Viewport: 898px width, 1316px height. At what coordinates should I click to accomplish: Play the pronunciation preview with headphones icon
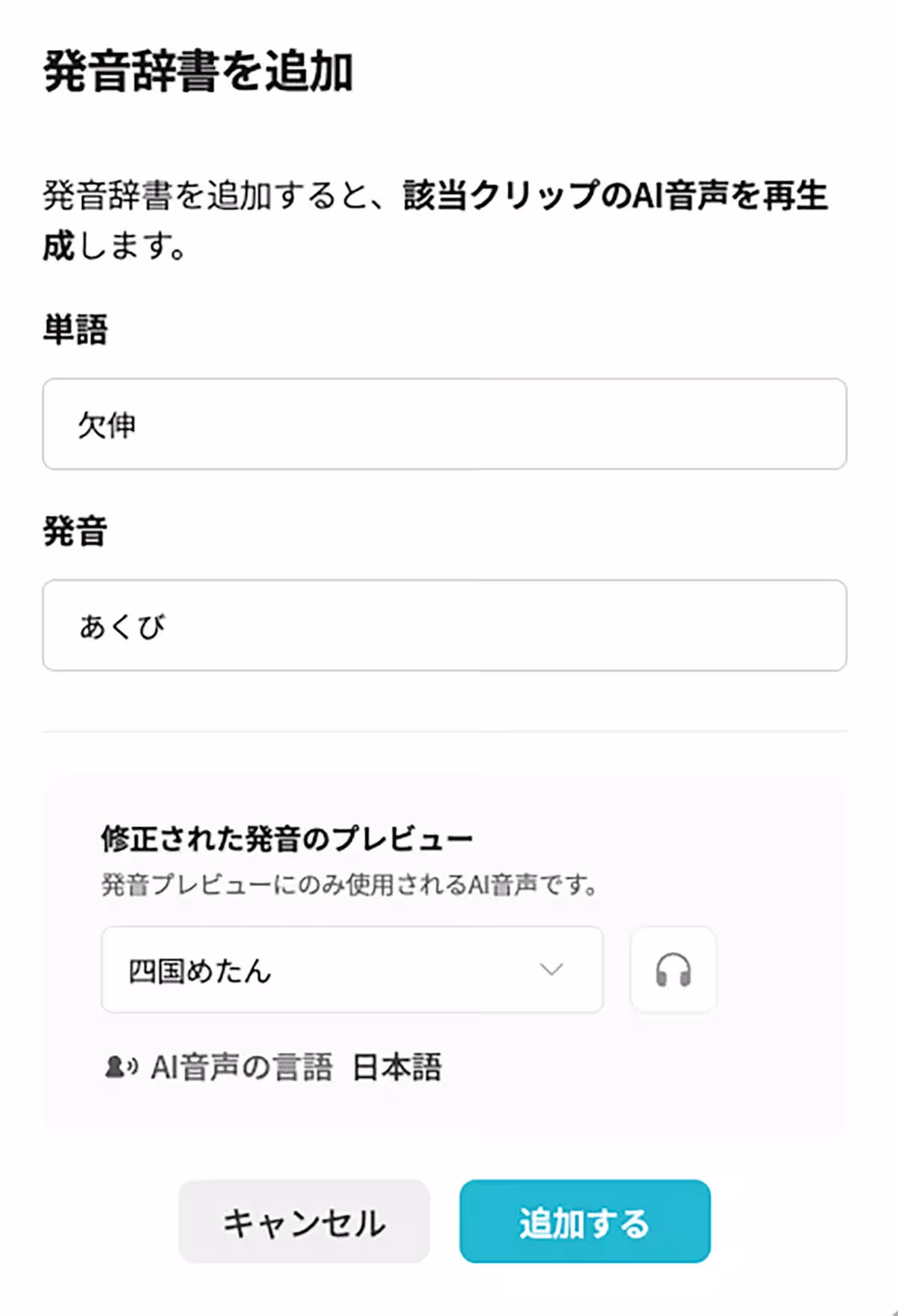click(673, 970)
